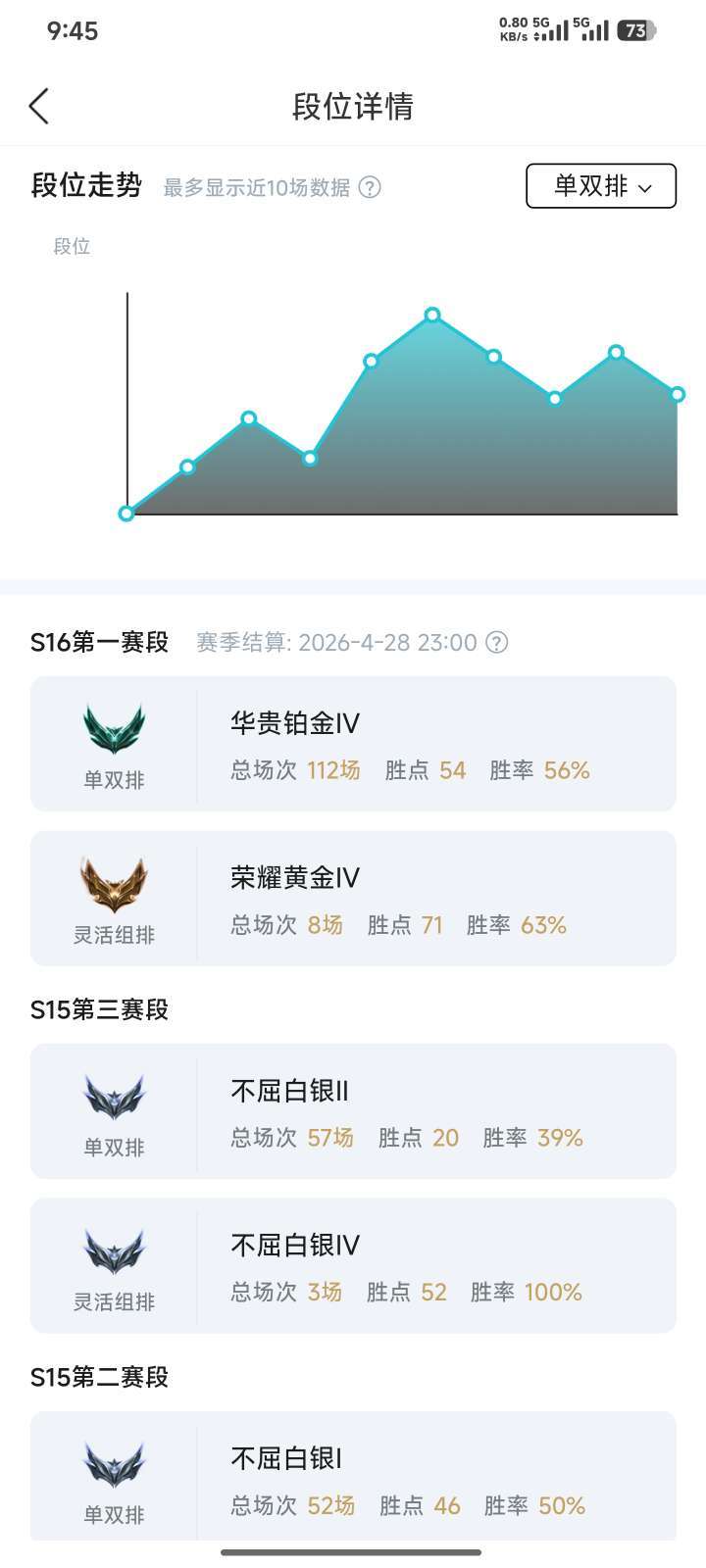Tap the help icon beside 最多显示近10场数据
This screenshot has width=706, height=1568.
pyautogui.click(x=370, y=187)
